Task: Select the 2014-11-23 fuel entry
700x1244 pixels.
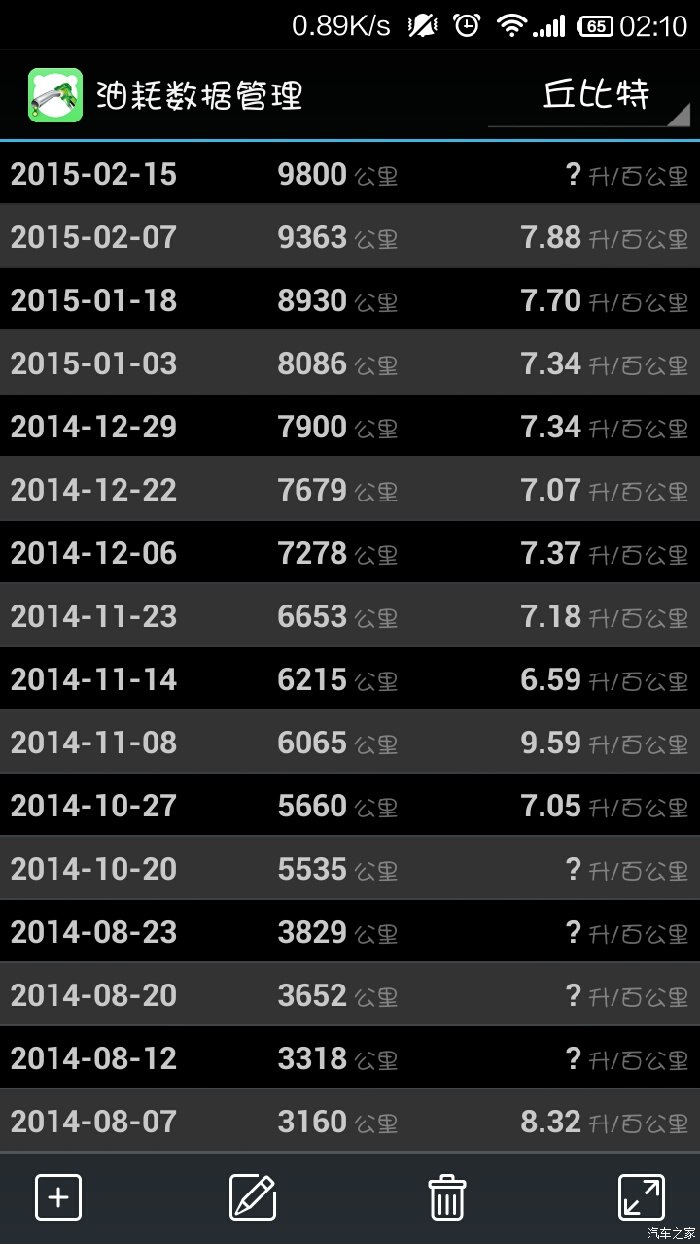Action: point(350,616)
